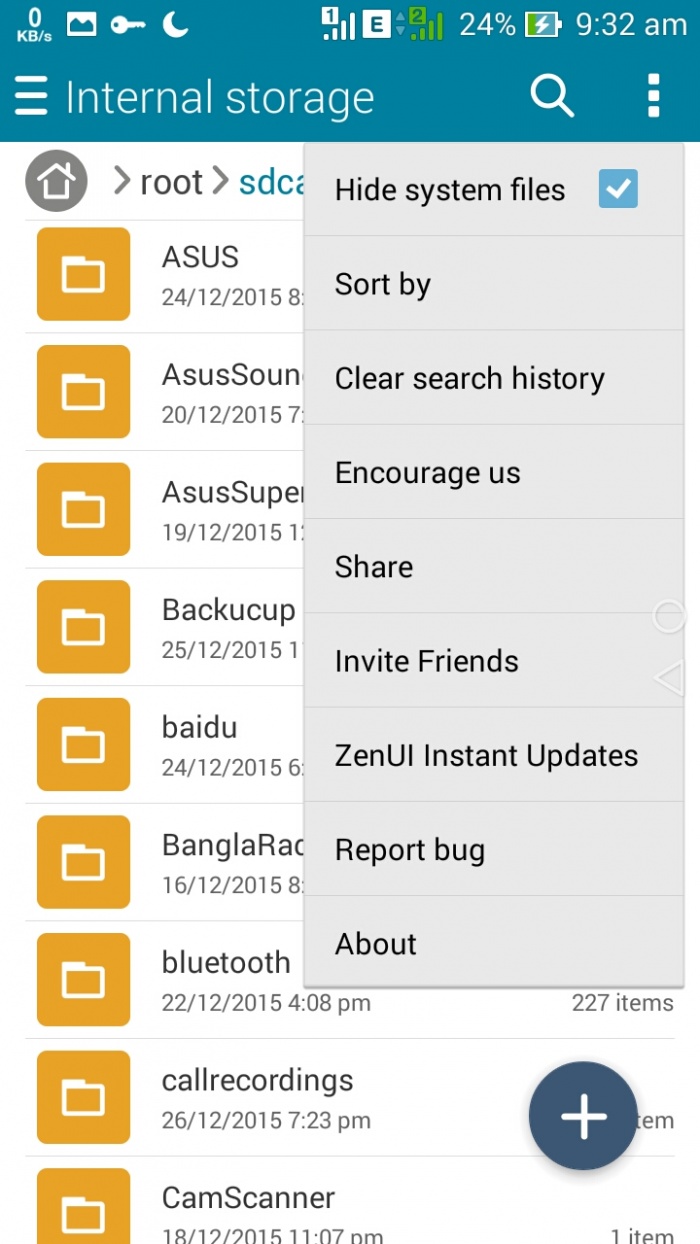Image resolution: width=700 pixels, height=1244 pixels.
Task: Open the navigation drawer menu
Action: [x=31, y=97]
